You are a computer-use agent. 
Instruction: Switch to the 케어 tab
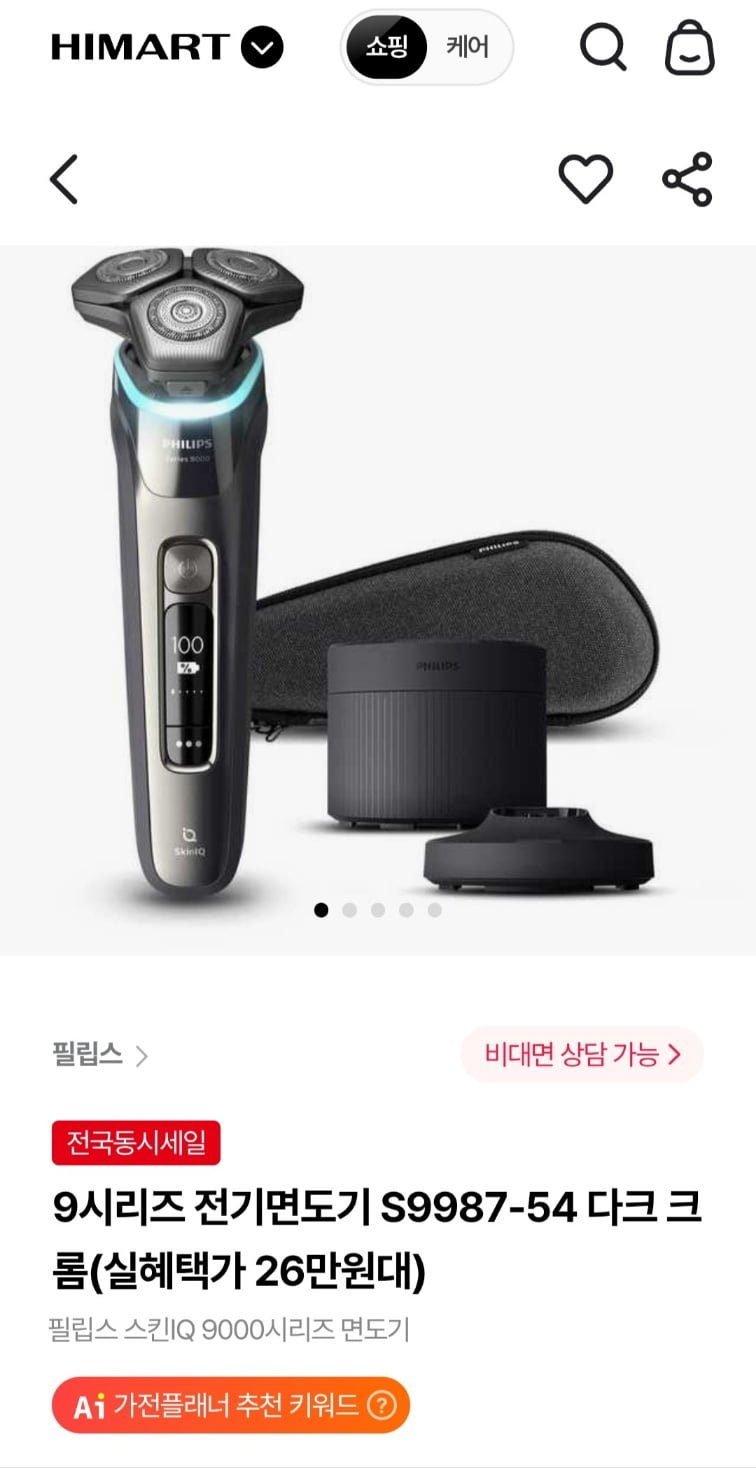pyautogui.click(x=467, y=47)
